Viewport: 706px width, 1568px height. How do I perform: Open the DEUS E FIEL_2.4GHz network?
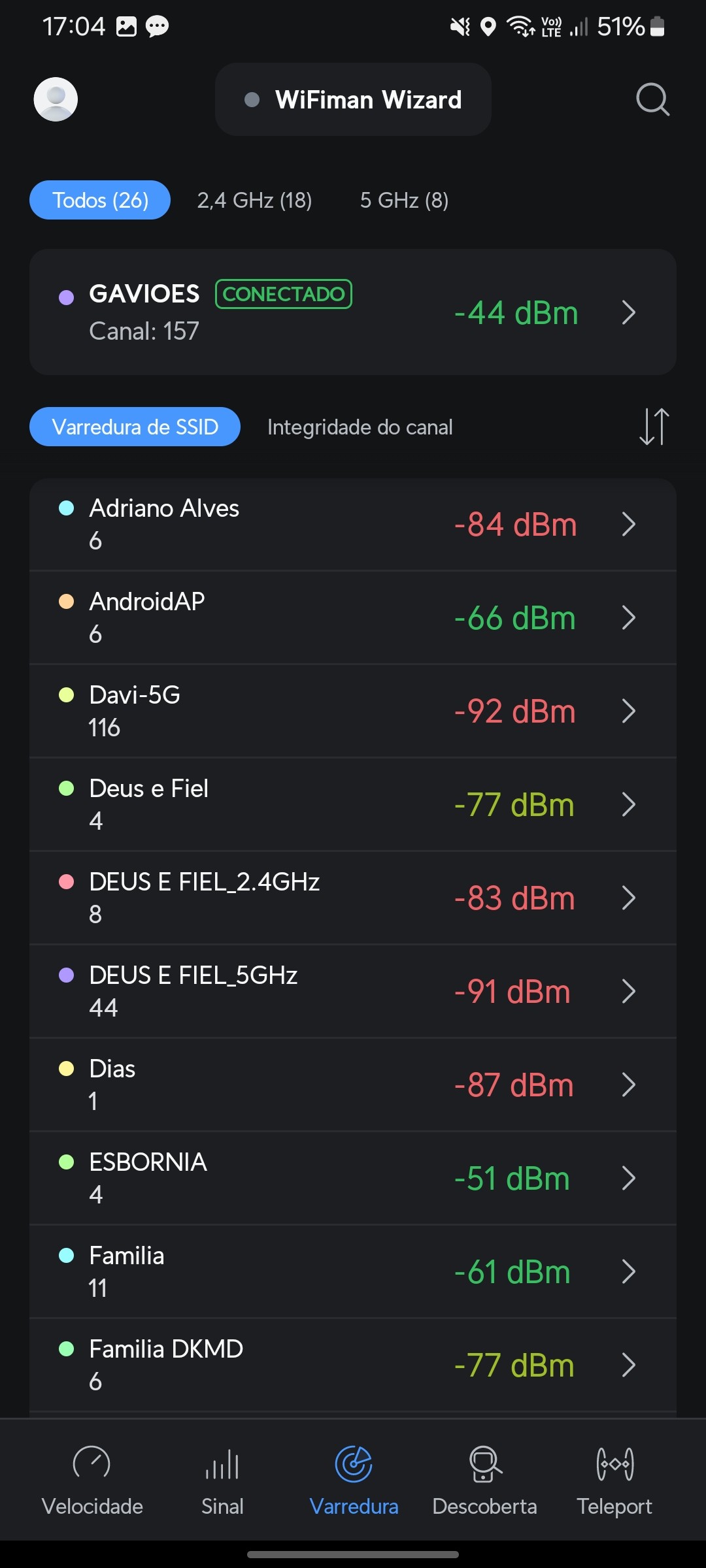coord(353,898)
